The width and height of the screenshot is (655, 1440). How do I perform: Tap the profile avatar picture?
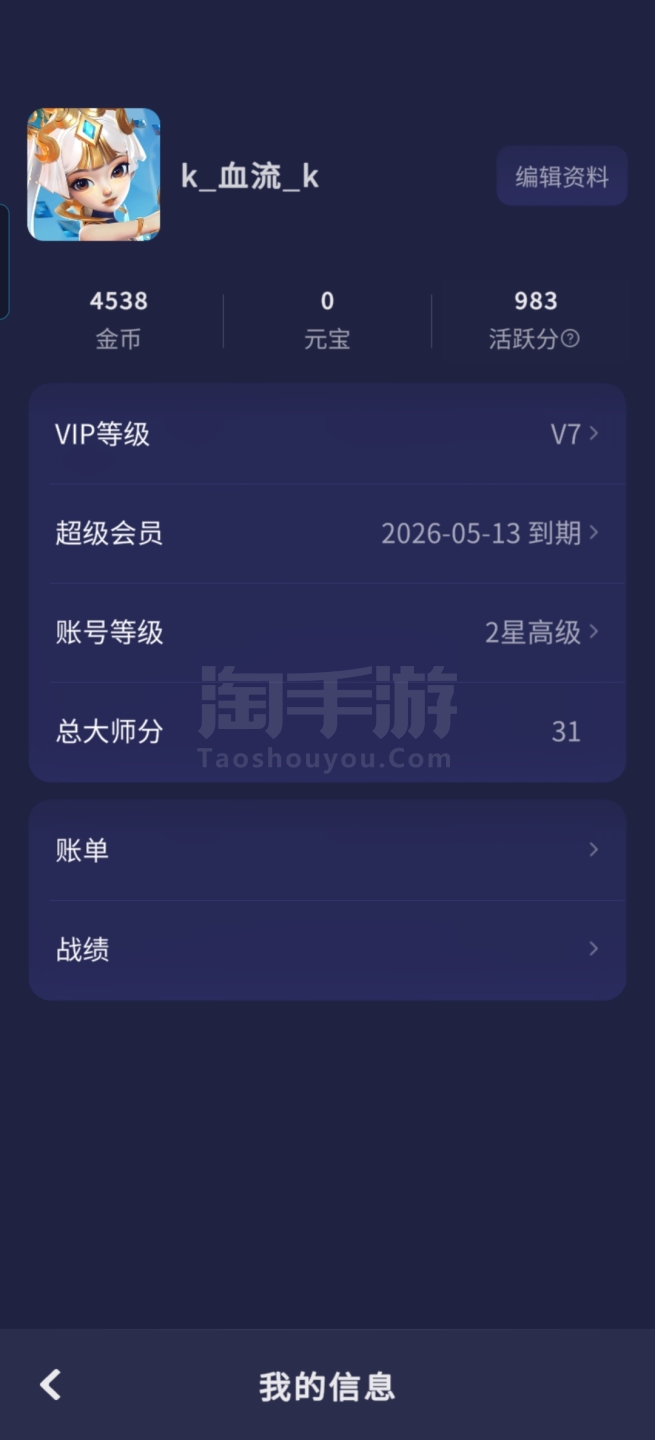94,175
